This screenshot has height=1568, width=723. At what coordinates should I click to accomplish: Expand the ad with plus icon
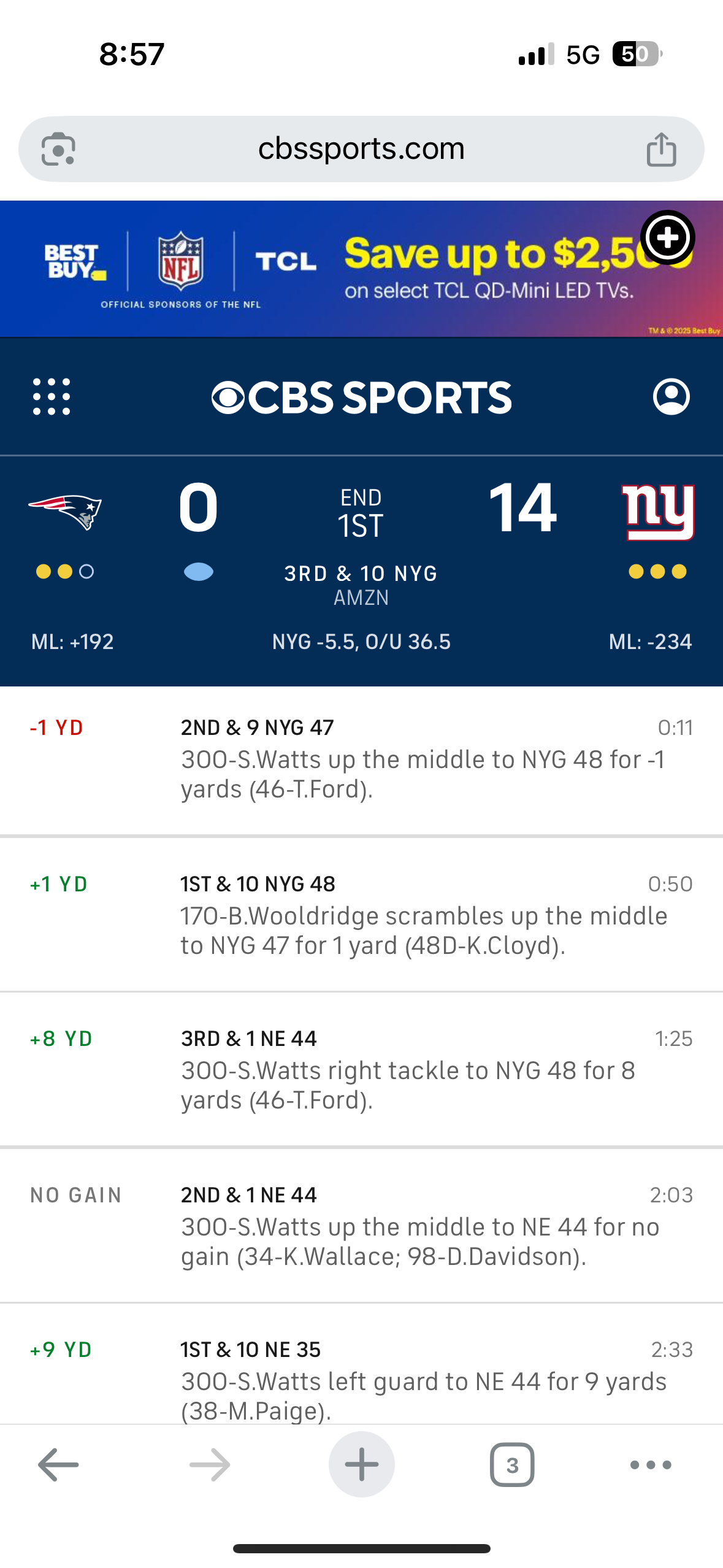coord(667,237)
